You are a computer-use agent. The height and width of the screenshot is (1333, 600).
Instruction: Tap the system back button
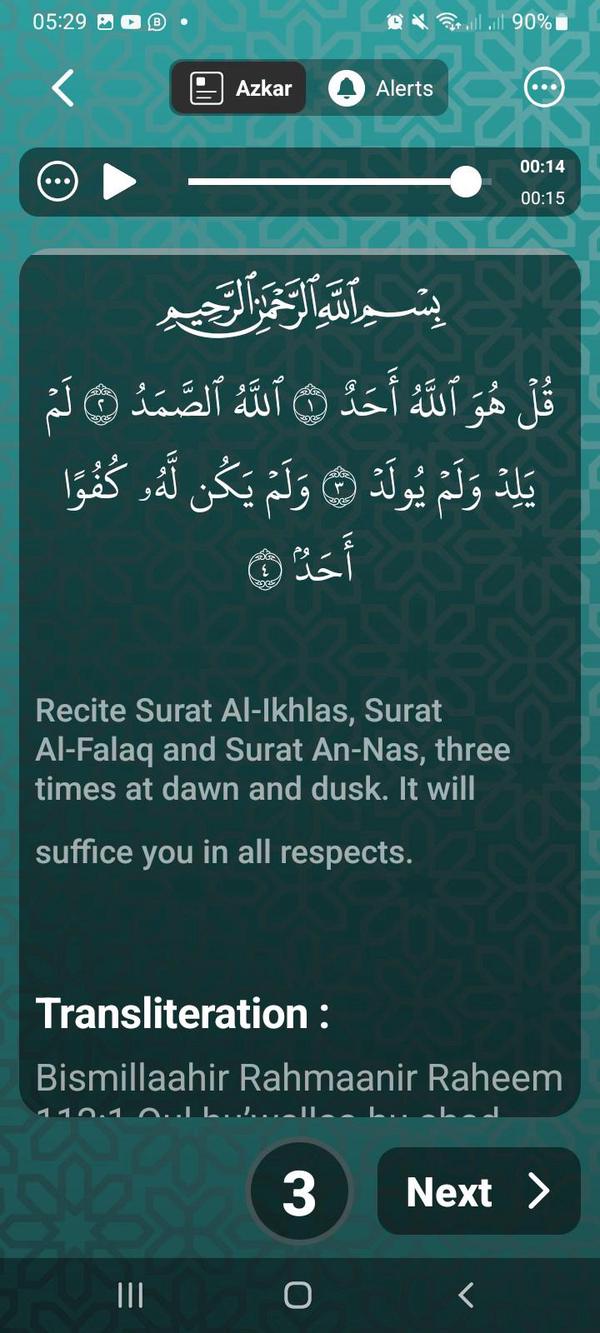[466, 1296]
